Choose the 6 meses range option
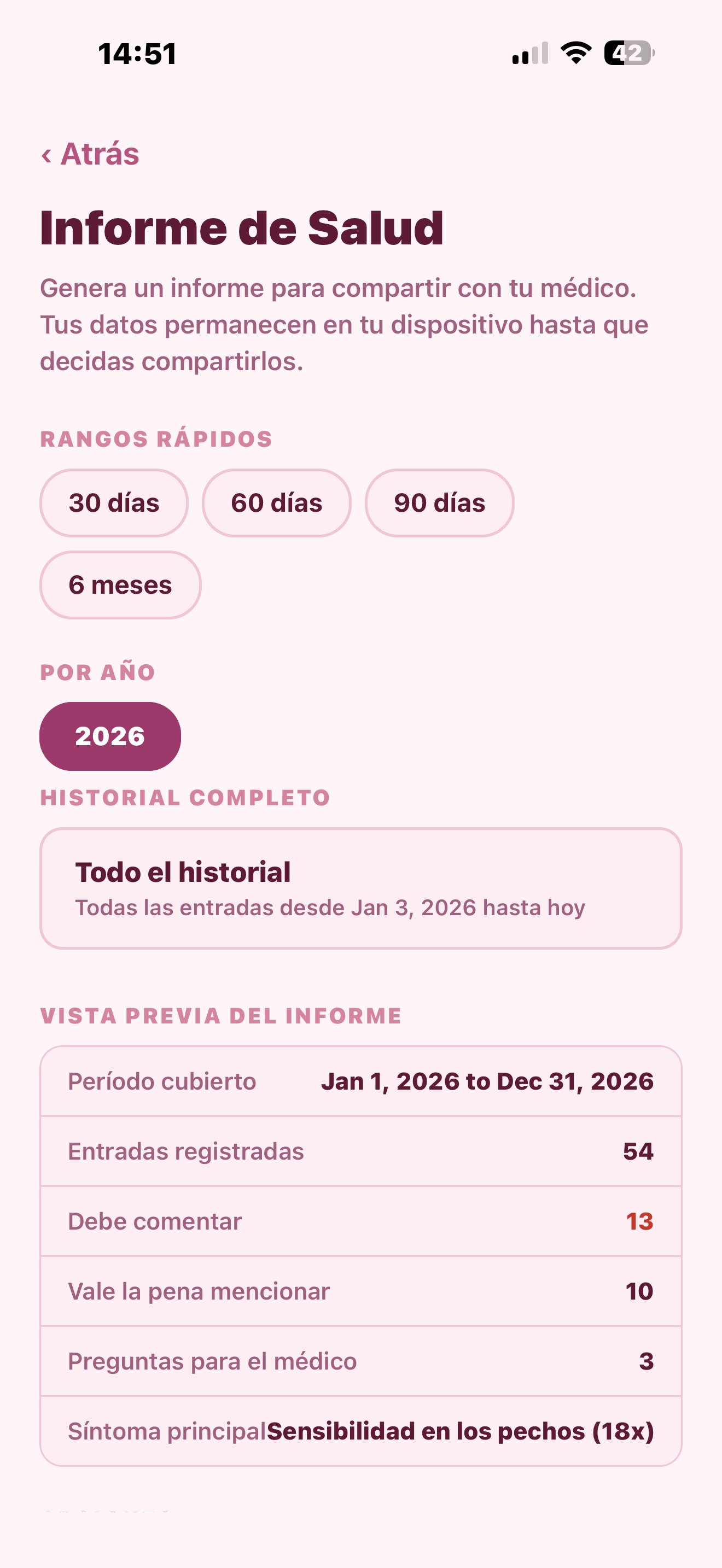 click(x=120, y=585)
